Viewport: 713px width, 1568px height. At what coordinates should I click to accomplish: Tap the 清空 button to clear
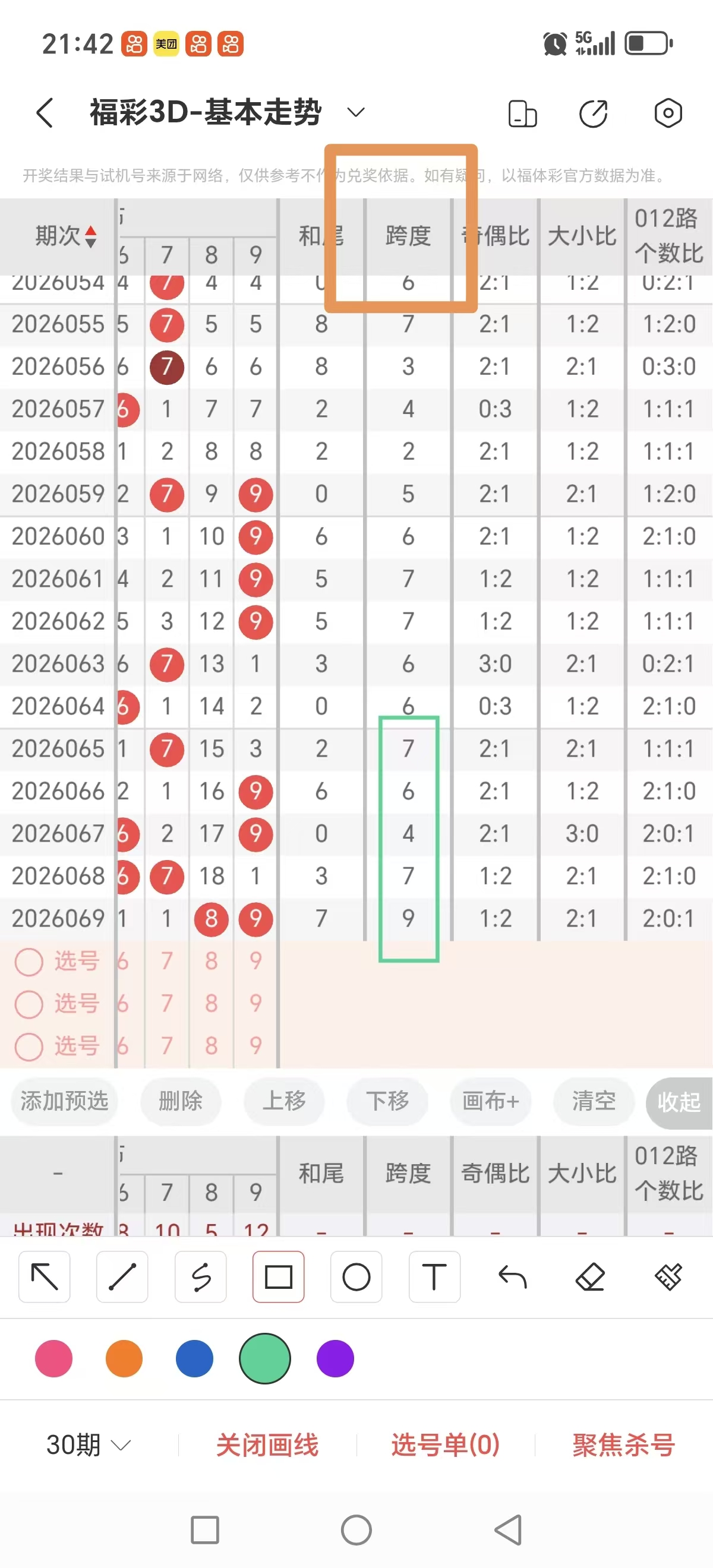pos(592,1102)
